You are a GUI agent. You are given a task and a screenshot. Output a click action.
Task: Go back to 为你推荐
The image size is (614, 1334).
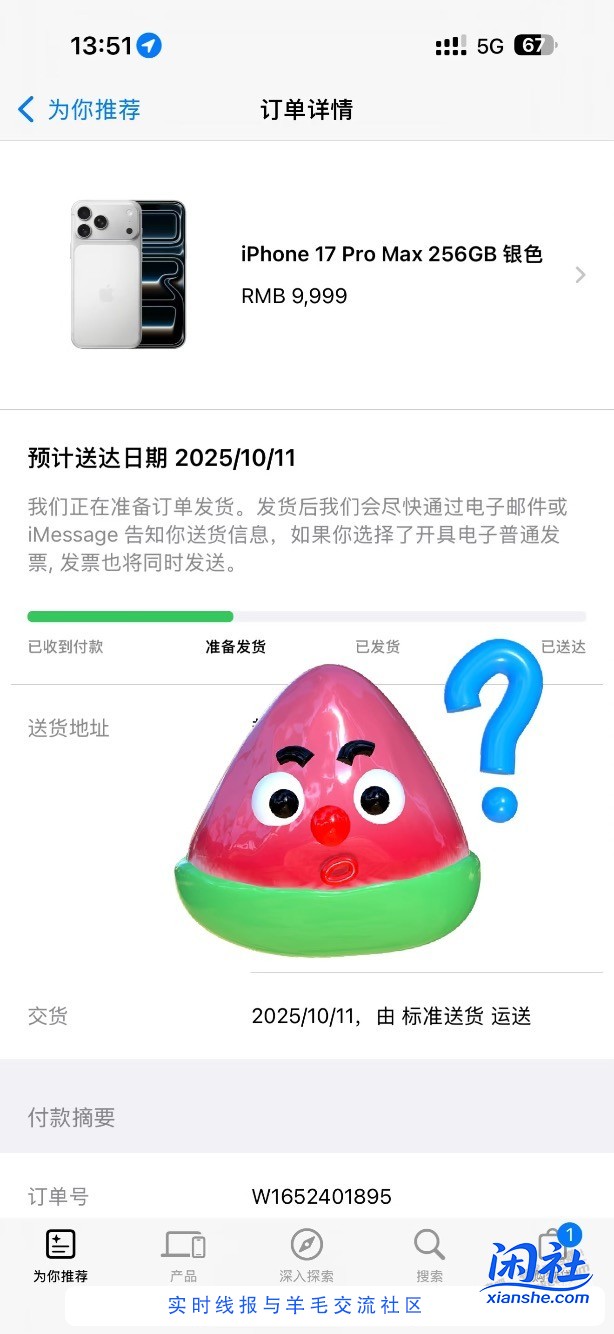(x=79, y=109)
